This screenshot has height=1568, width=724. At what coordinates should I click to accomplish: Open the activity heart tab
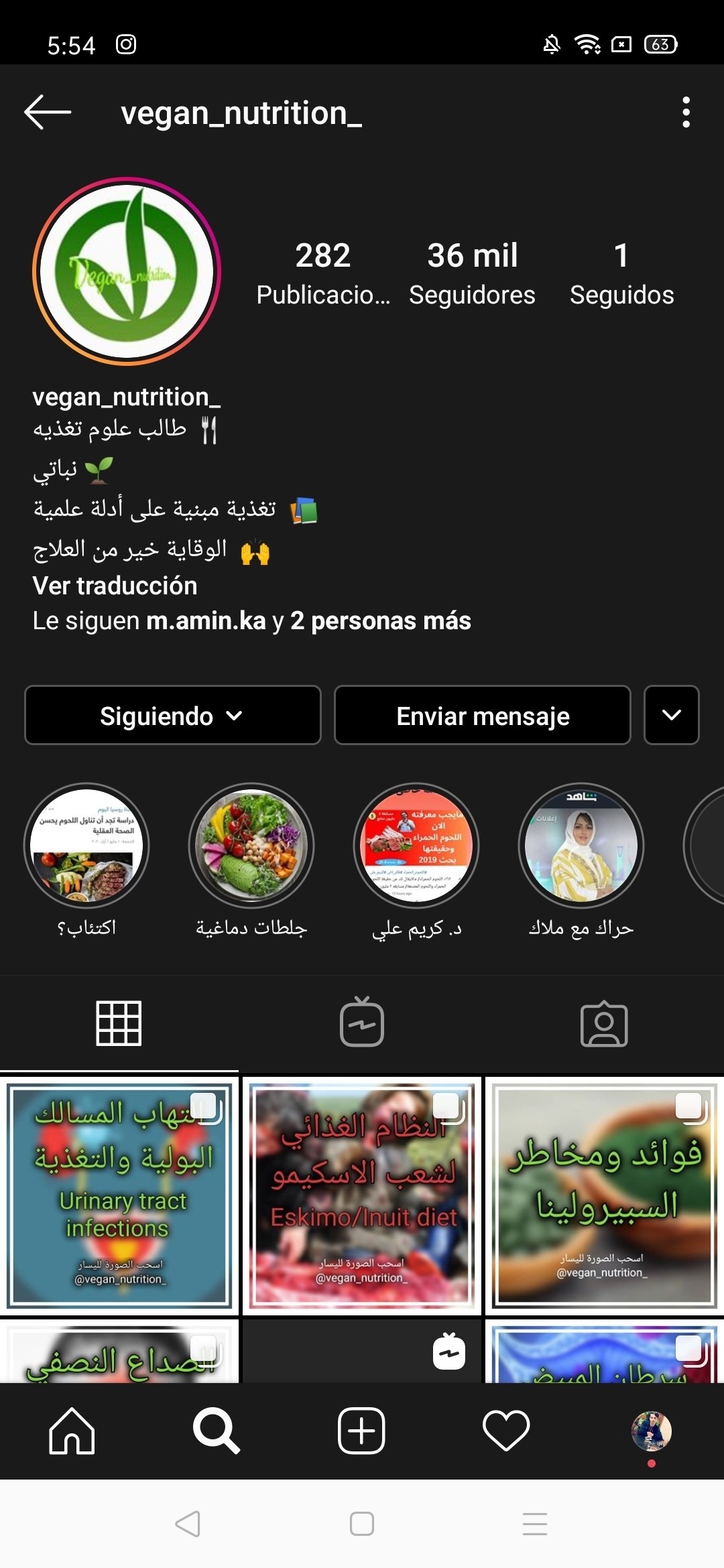coord(506,1431)
